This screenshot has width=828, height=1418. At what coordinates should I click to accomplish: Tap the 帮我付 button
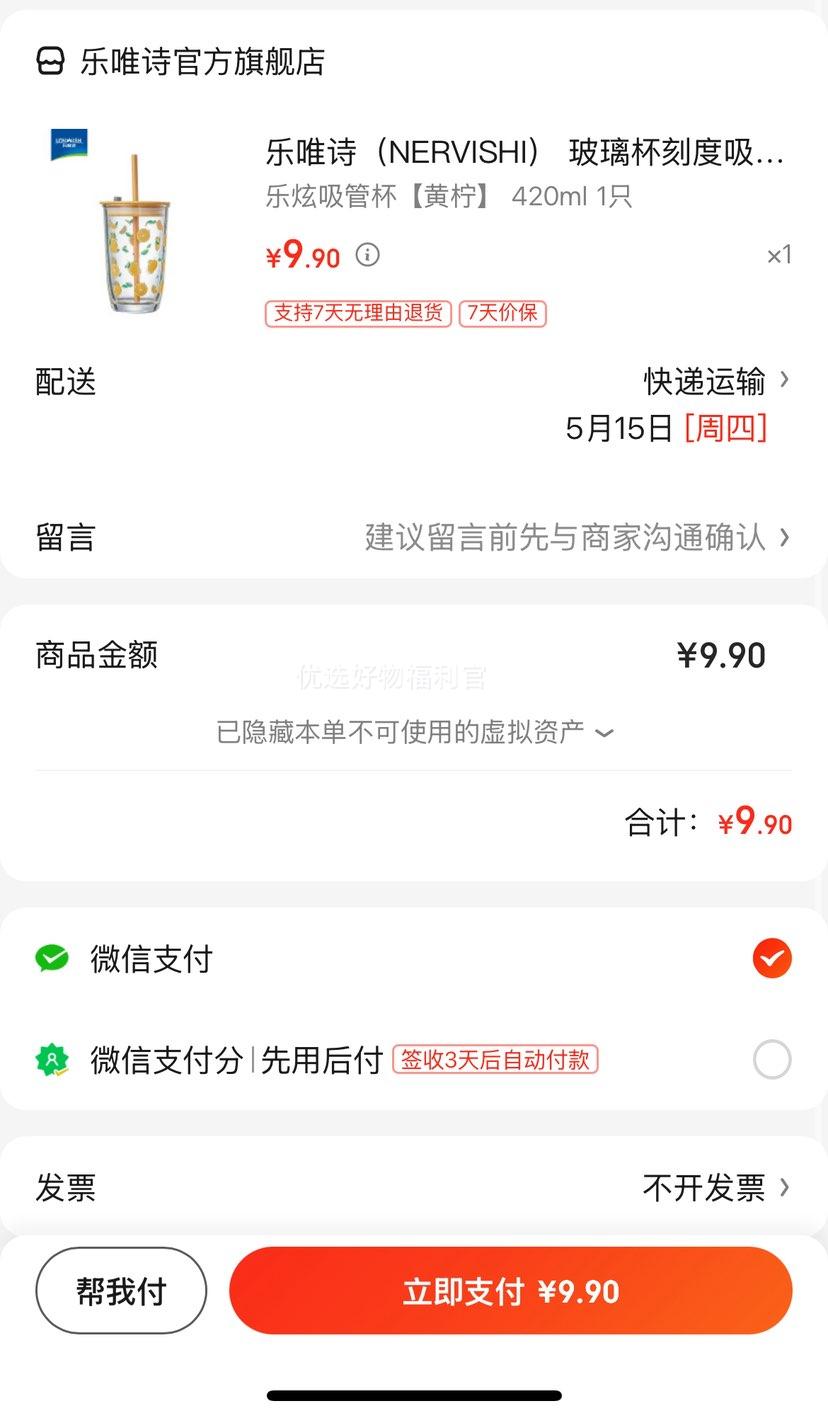(121, 1291)
